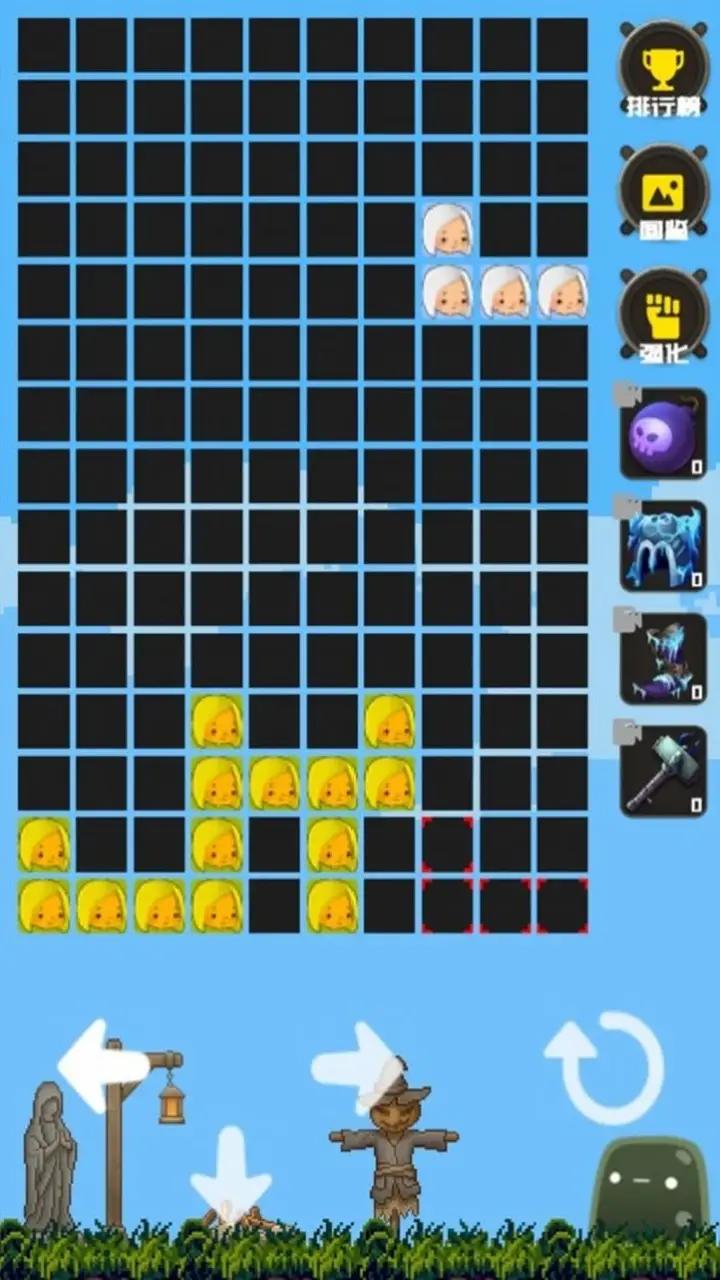Use the purple skull bomb item
The width and height of the screenshot is (720, 1280).
(x=663, y=435)
